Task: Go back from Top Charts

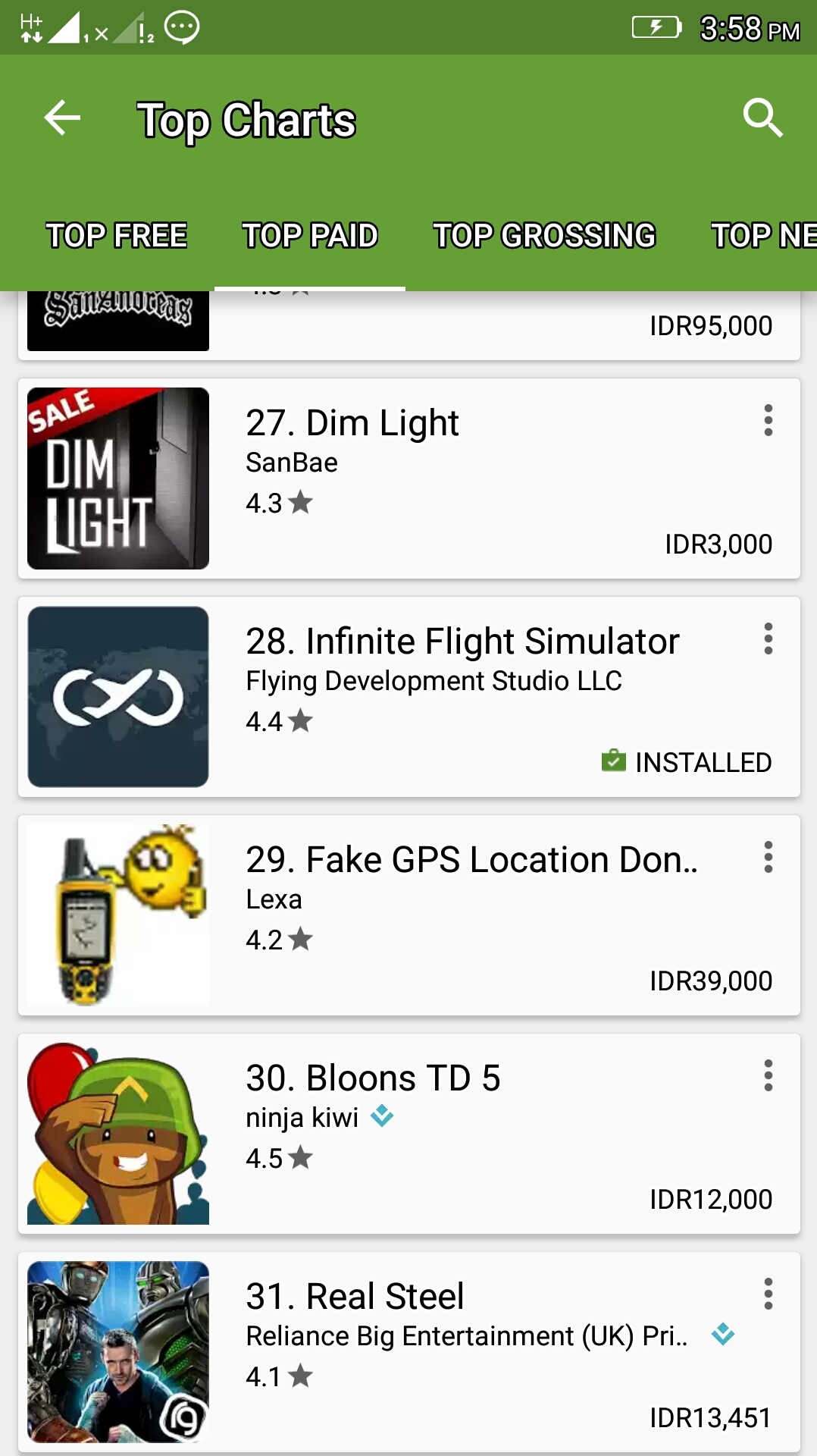Action: 62,118
